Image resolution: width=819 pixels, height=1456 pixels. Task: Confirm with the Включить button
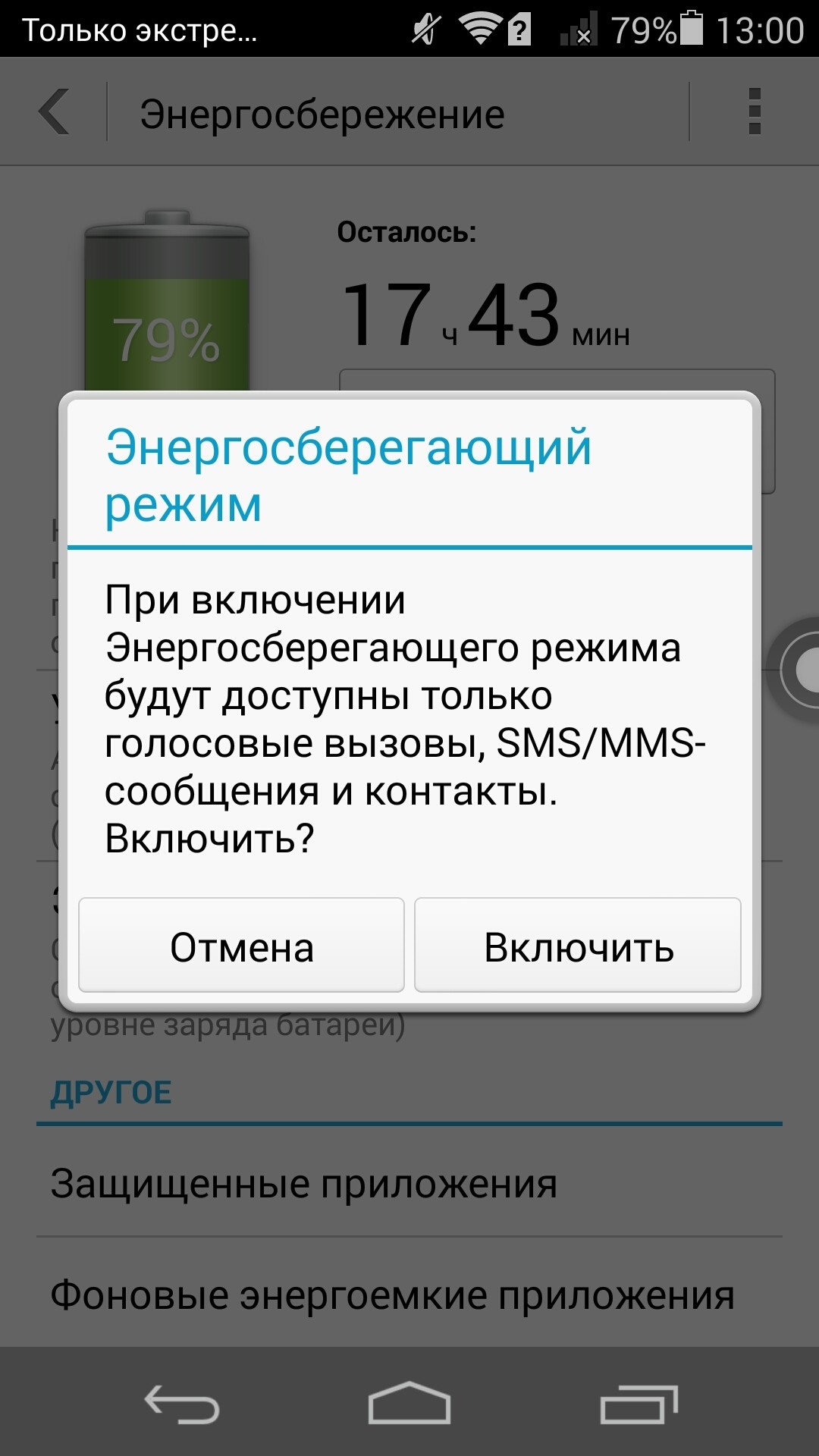[x=578, y=945]
